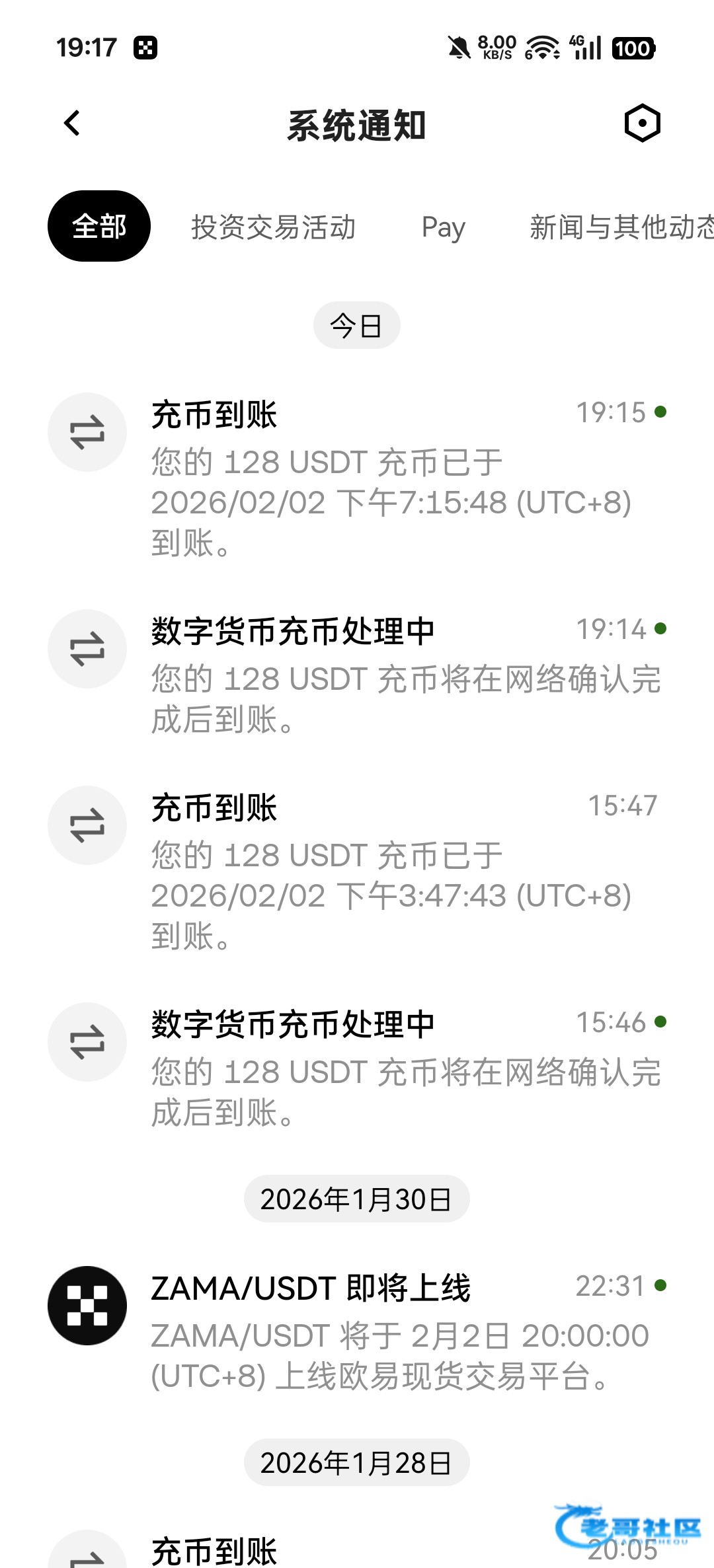Go back from 系统通知 page

(72, 124)
